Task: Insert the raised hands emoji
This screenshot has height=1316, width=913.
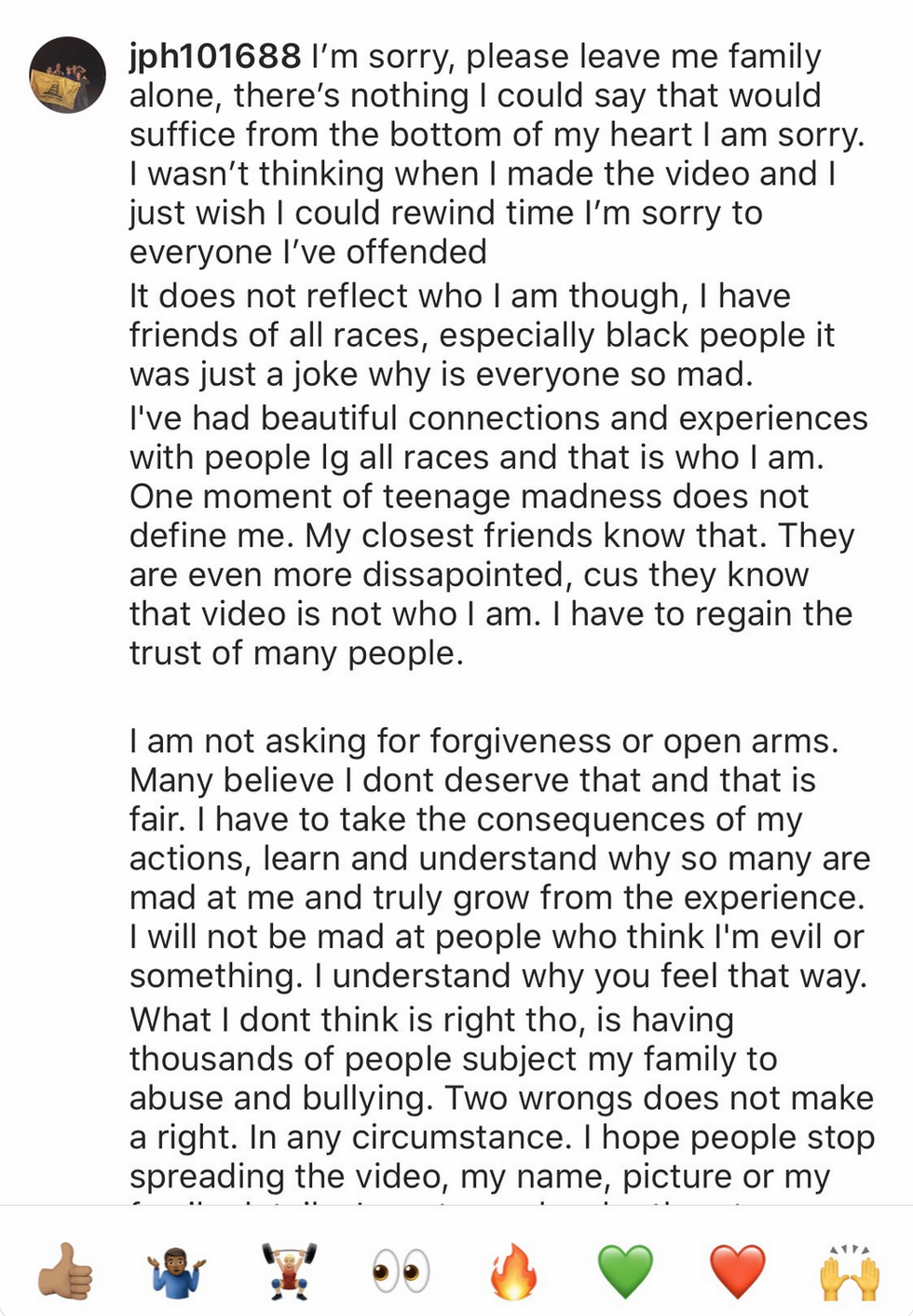Action: 849,1271
